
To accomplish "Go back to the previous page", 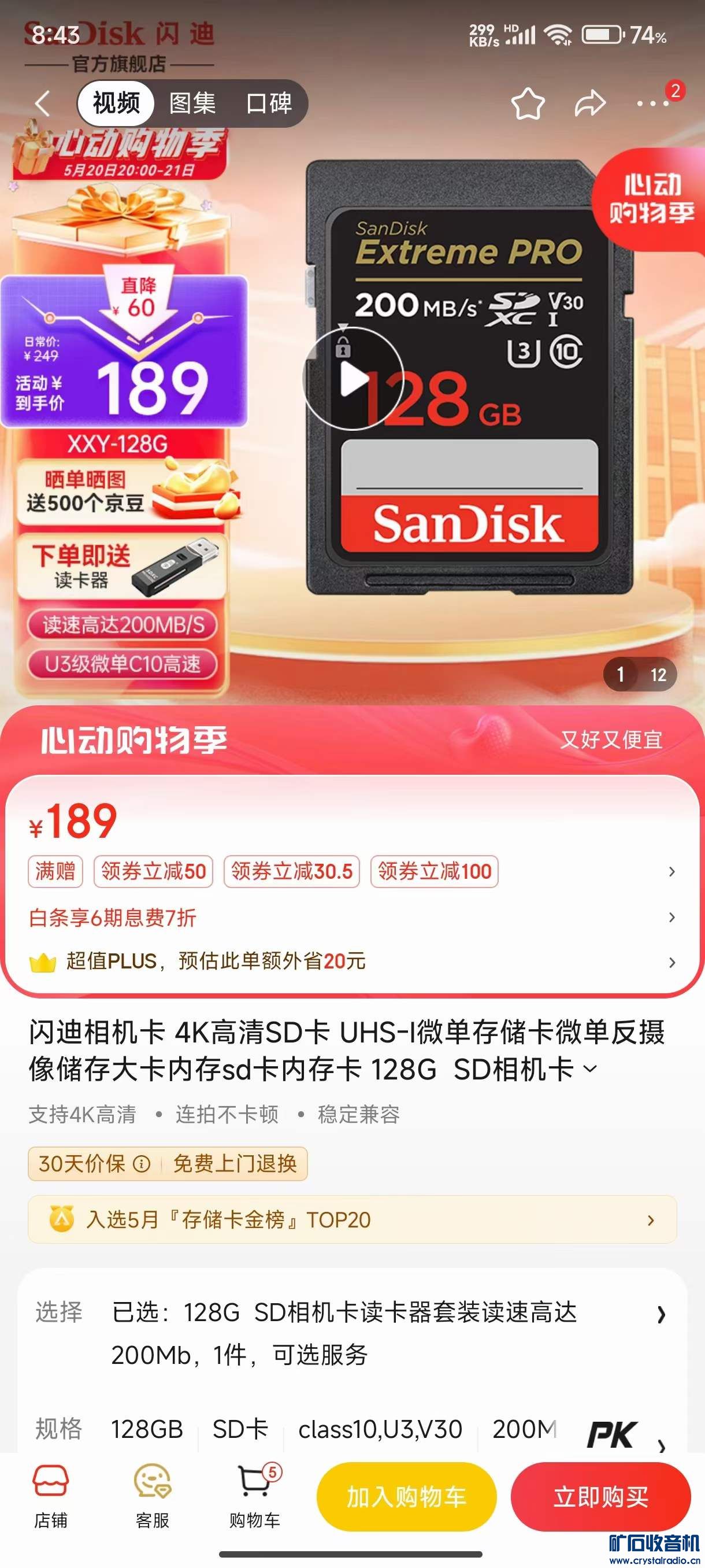I will [x=43, y=103].
